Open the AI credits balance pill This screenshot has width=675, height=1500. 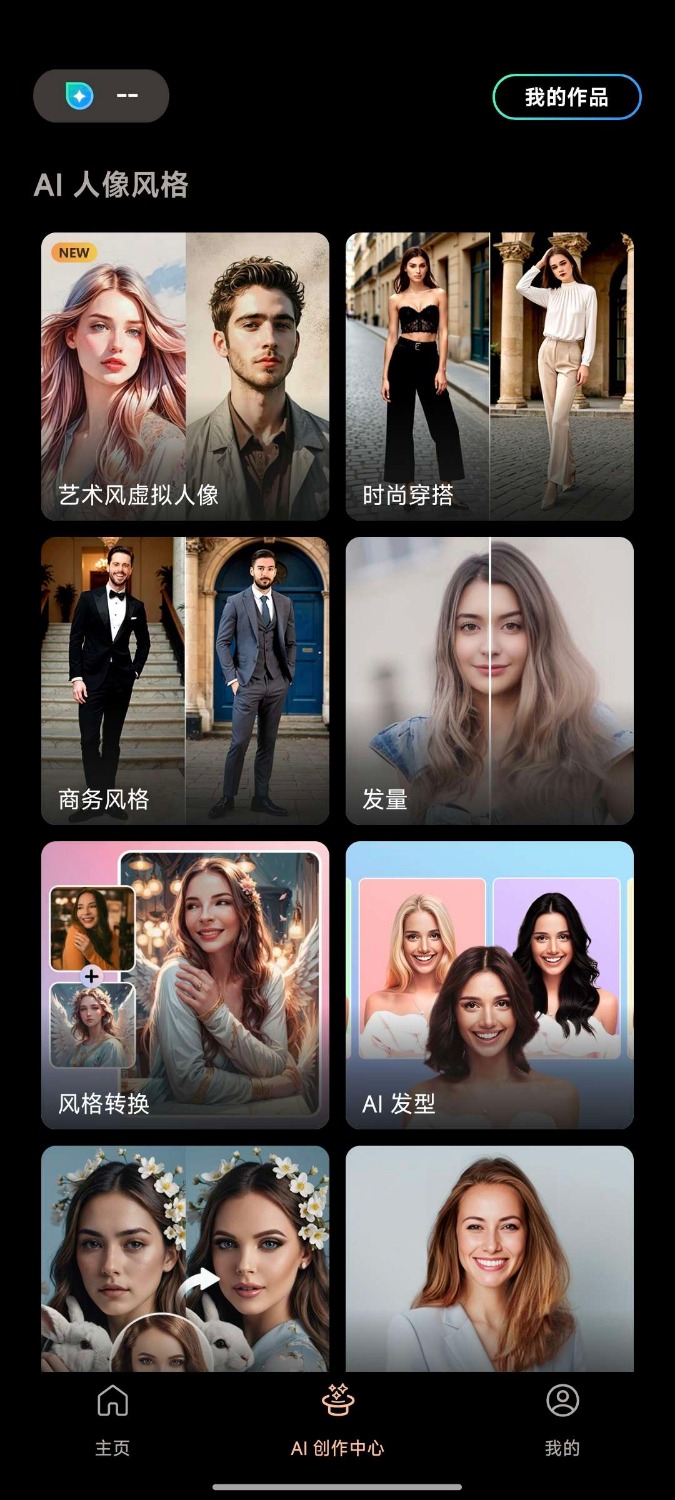click(x=101, y=96)
